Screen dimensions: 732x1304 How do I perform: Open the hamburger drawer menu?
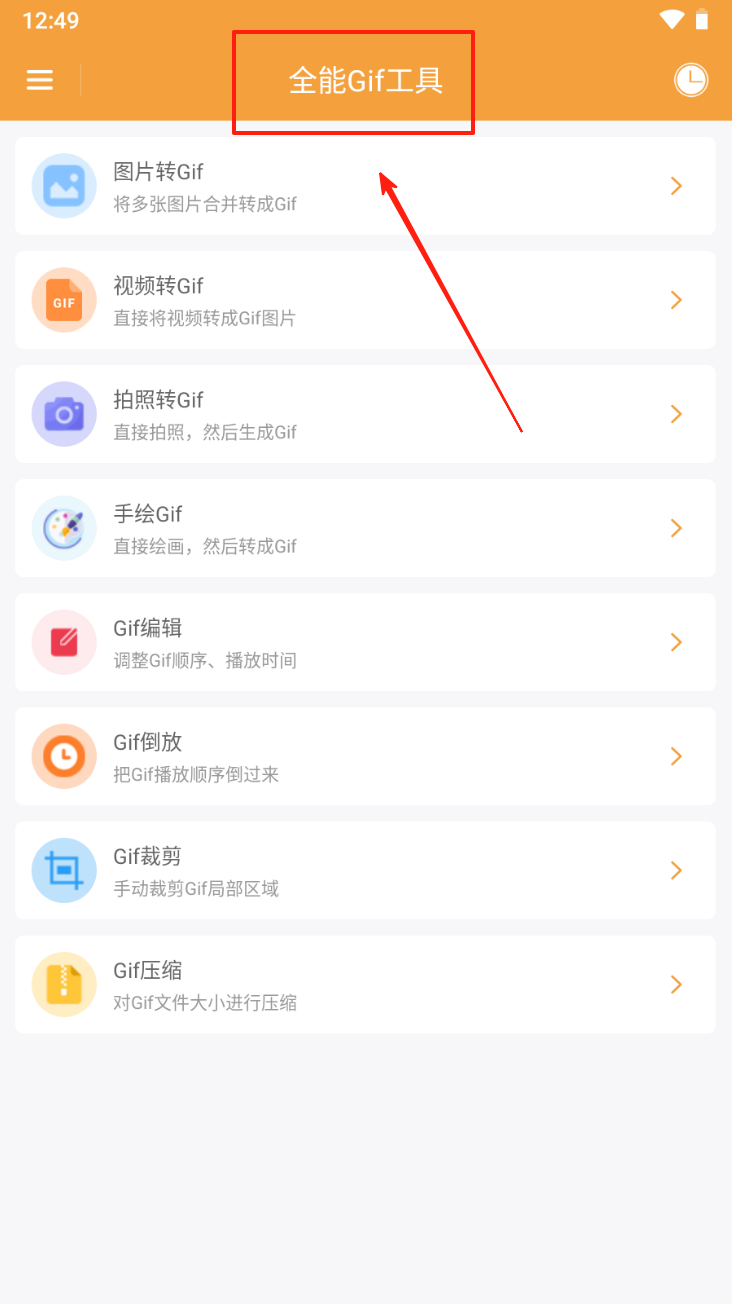click(x=40, y=80)
